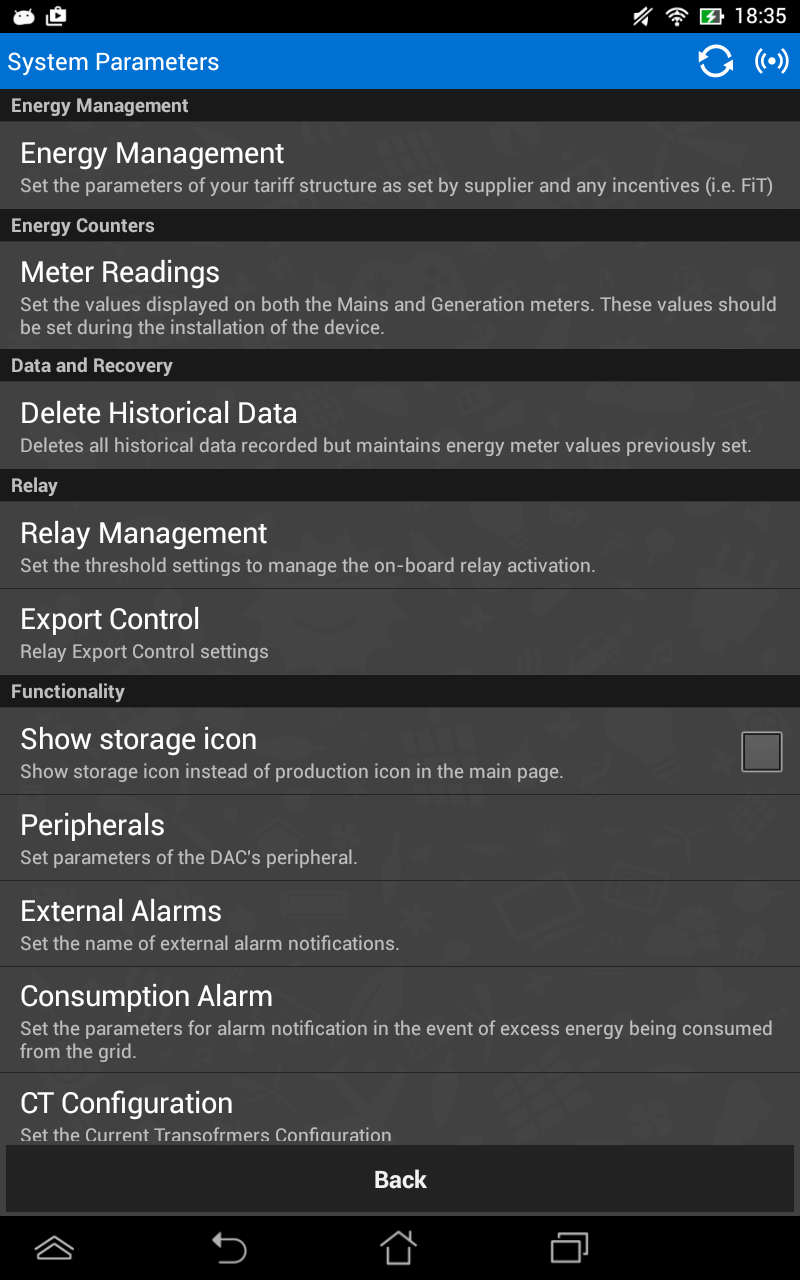Tap the Back button at bottom
The width and height of the screenshot is (800, 1280).
click(400, 1179)
